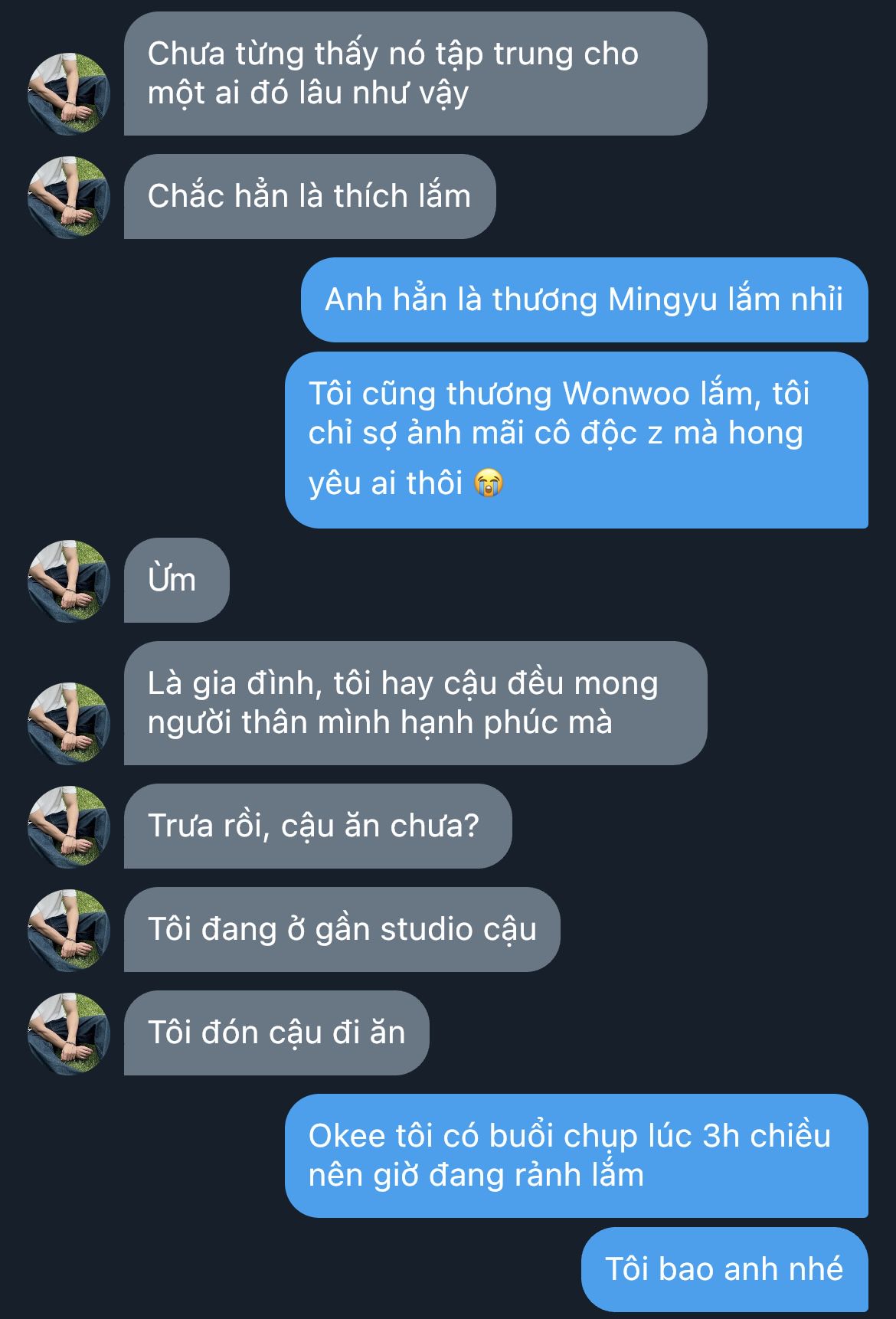896x1319 pixels.
Task: Tap the profile picture next to "Ừm"
Action: coord(69,581)
